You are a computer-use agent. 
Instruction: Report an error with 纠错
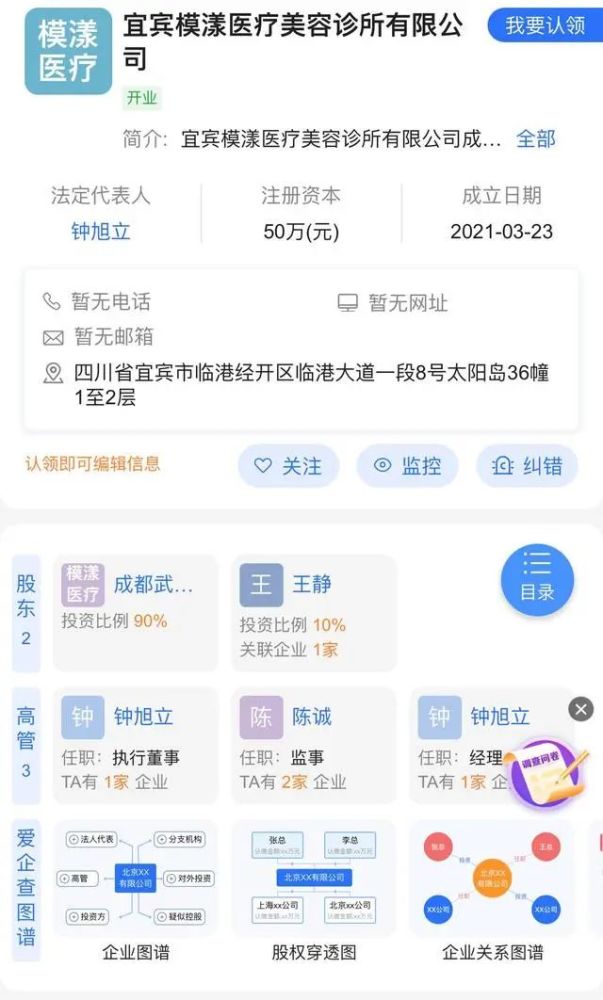(x=527, y=466)
